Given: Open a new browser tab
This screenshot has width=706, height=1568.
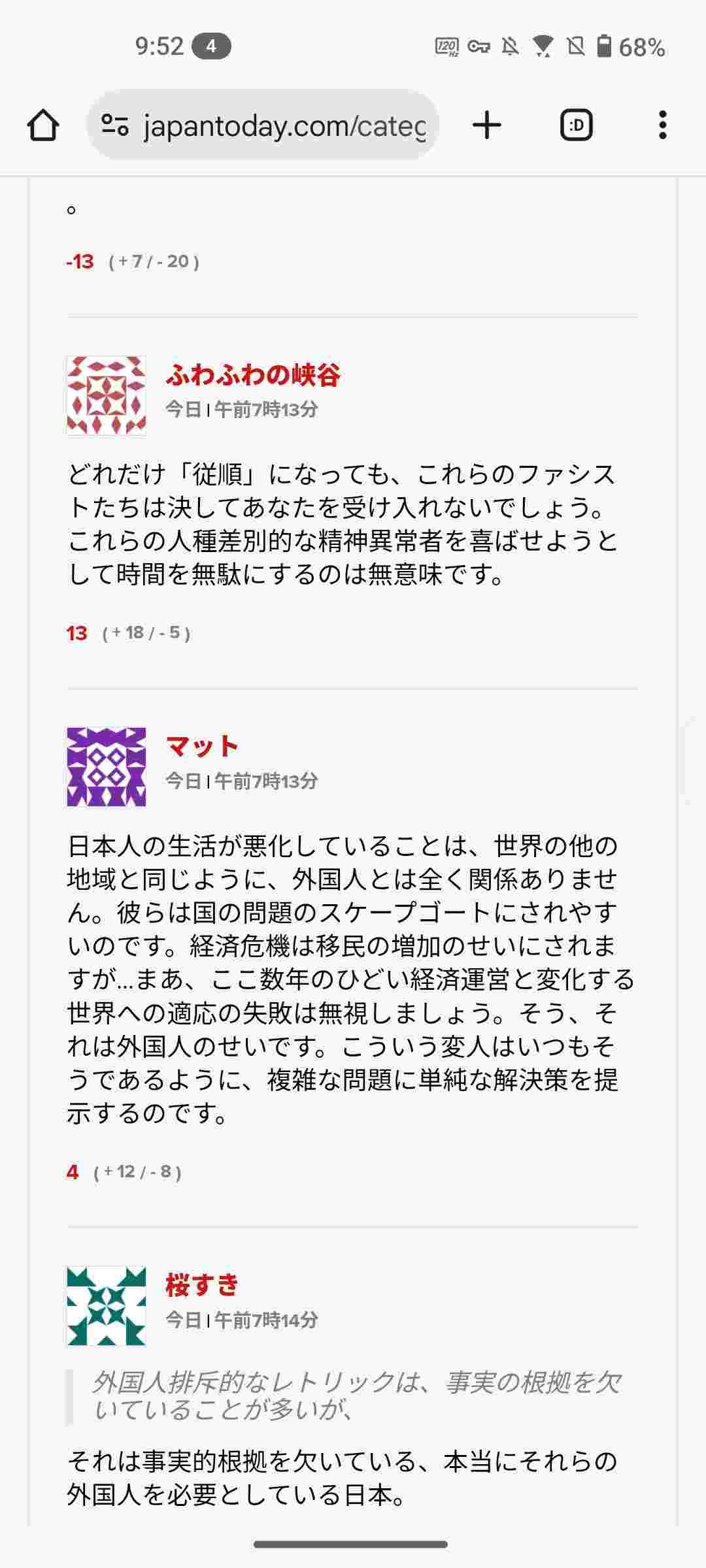Looking at the screenshot, I should pos(486,125).
